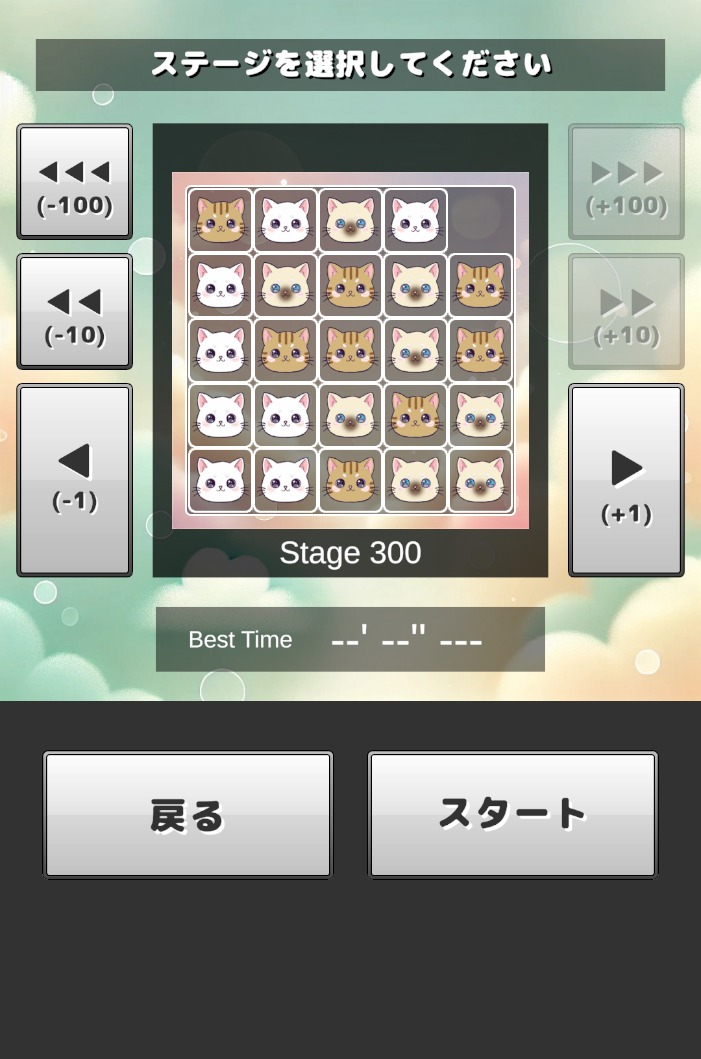This screenshot has height=1059, width=701.
Task: Tap the スタート button
Action: (x=512, y=815)
